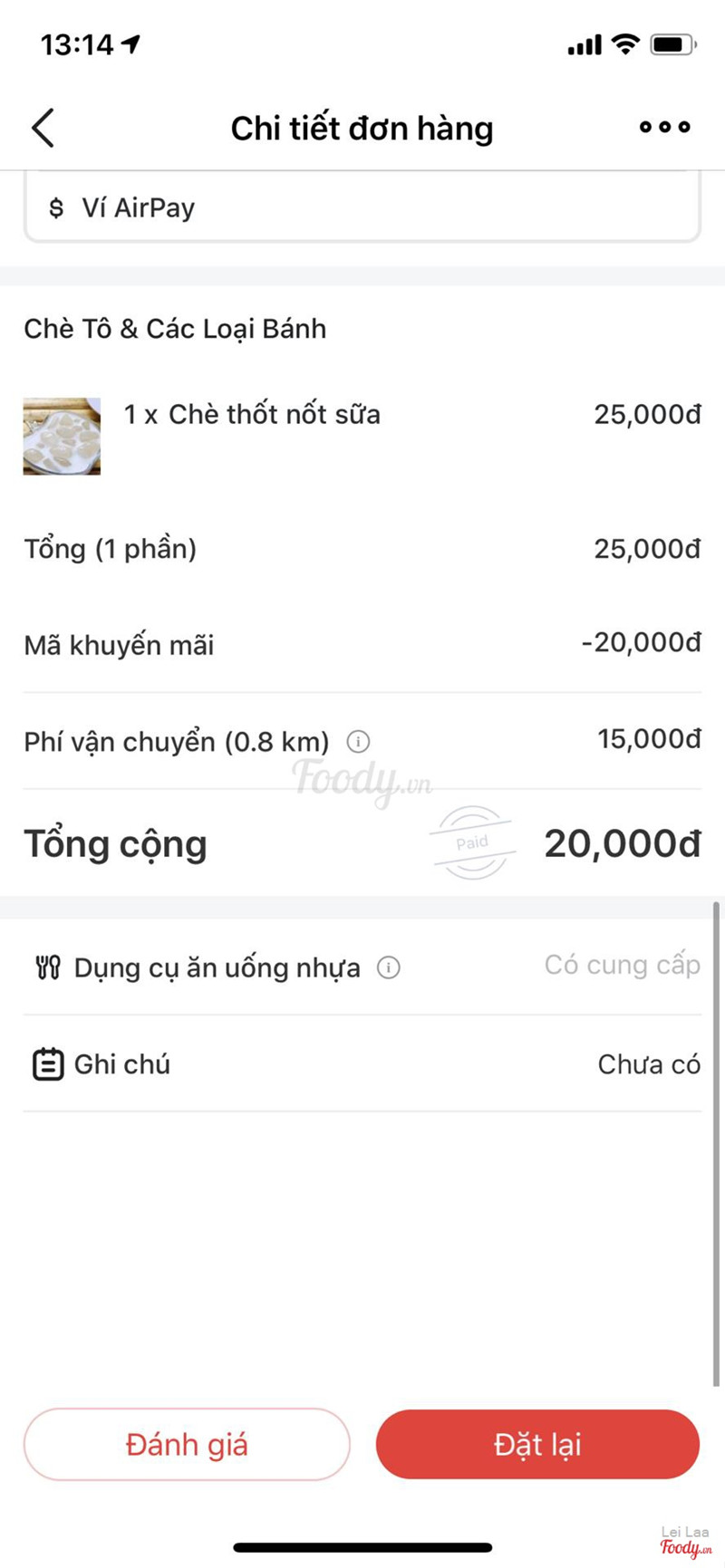Show info for Dụng cụ ăn uống nhựa
The image size is (725, 1568).
point(389,967)
